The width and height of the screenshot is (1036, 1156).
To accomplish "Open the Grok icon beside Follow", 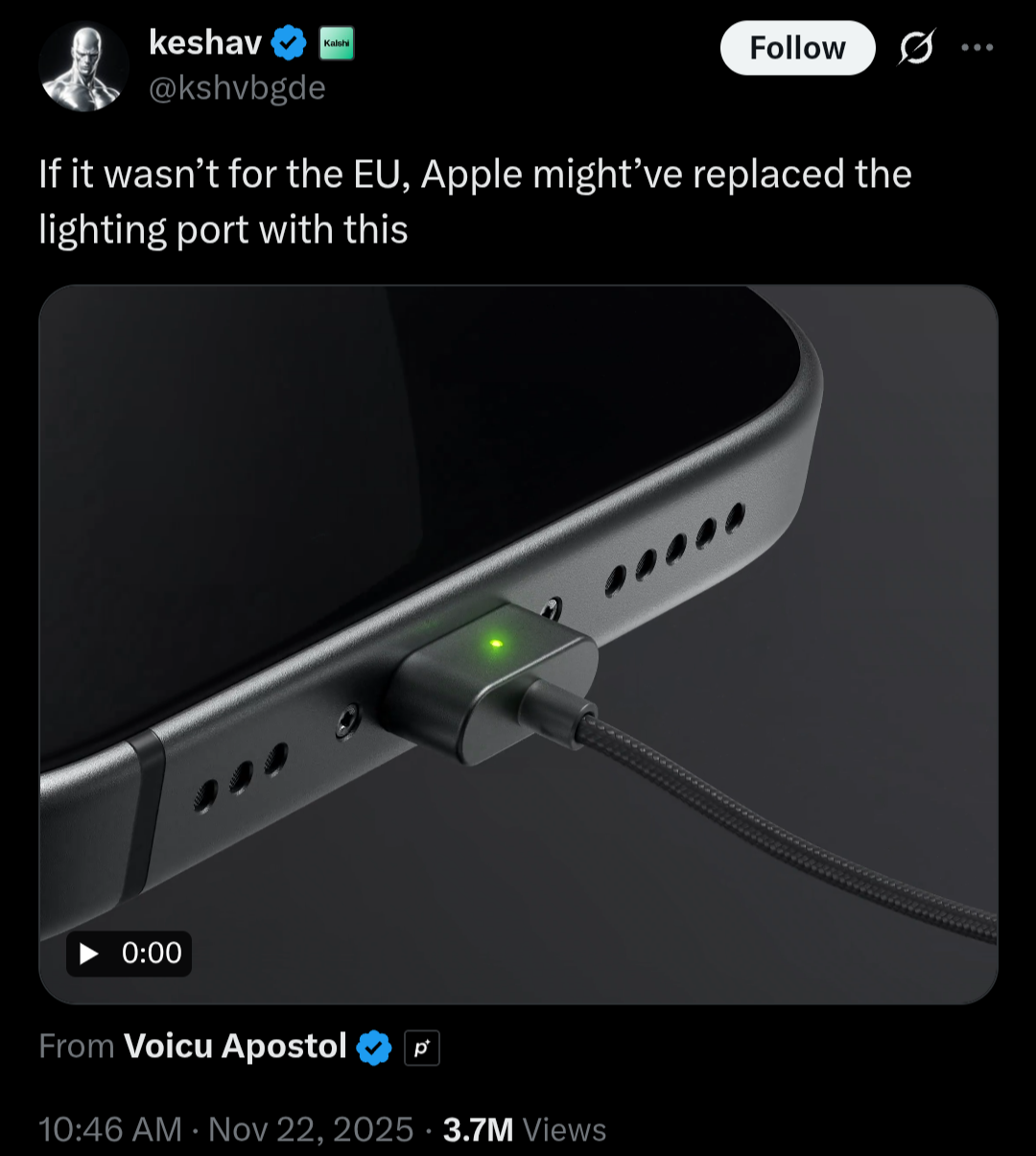I will (x=916, y=48).
